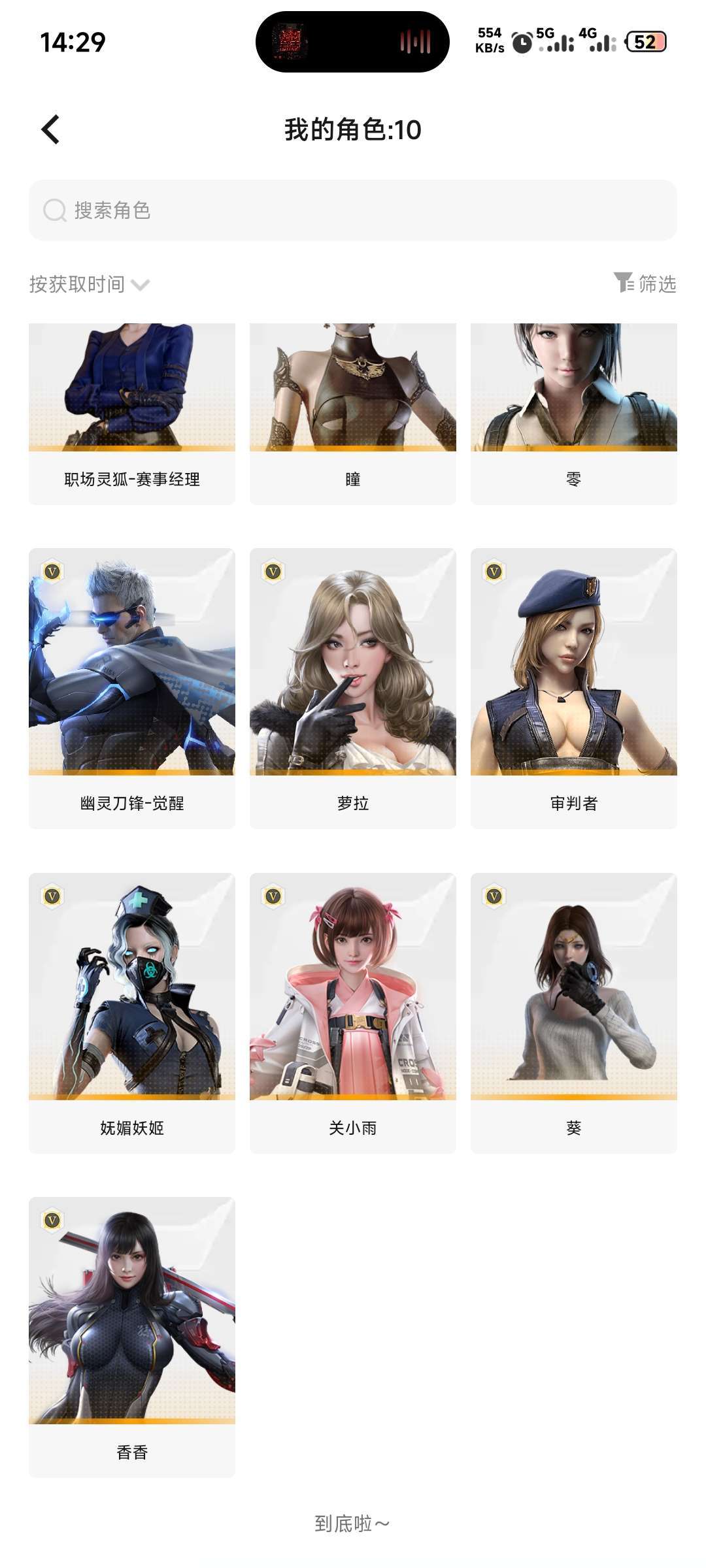The height and width of the screenshot is (1568, 706).
Task: Tap the alarm clock status bar icon
Action: pyautogui.click(x=522, y=43)
